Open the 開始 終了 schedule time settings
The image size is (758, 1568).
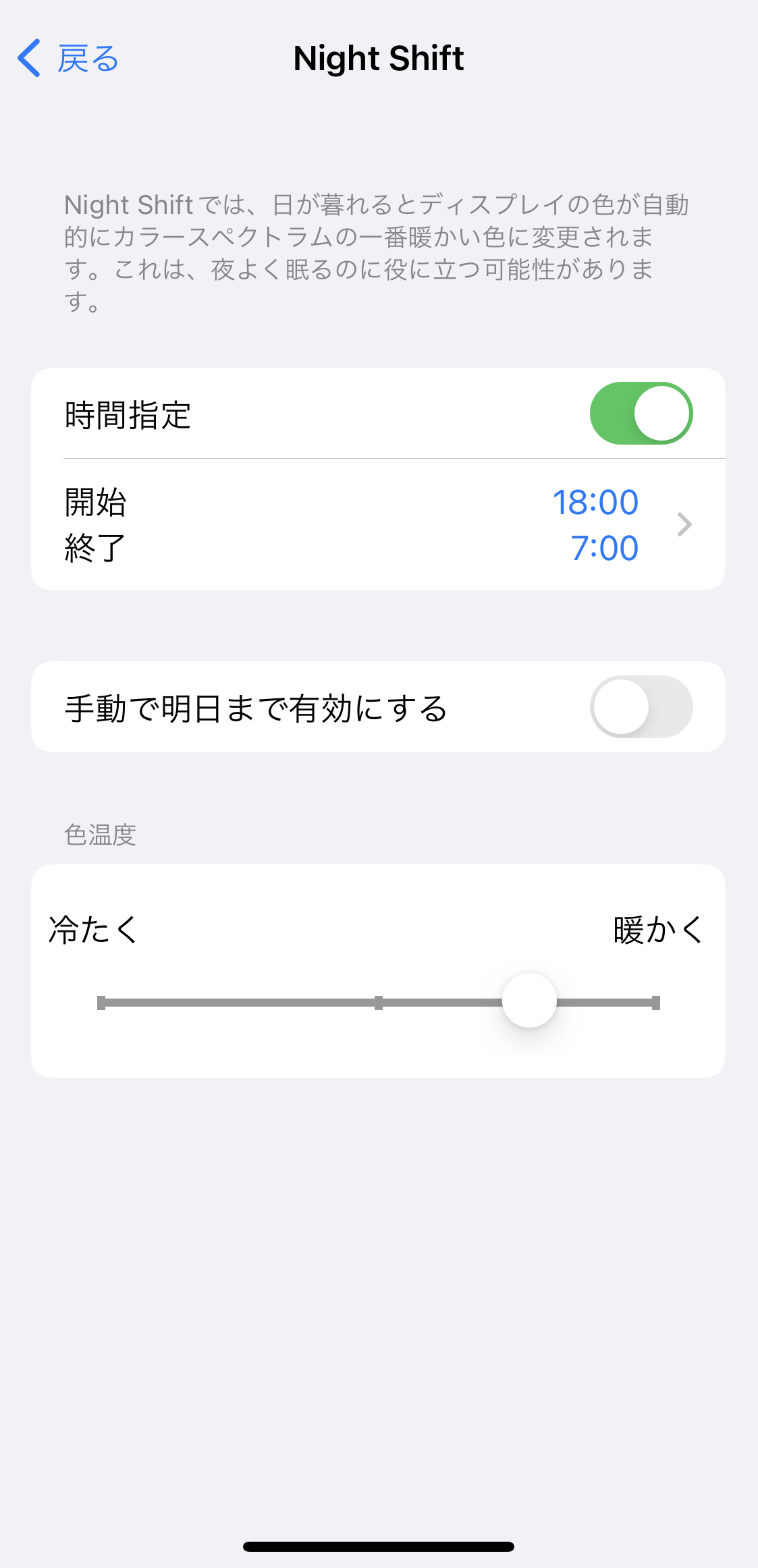(378, 525)
